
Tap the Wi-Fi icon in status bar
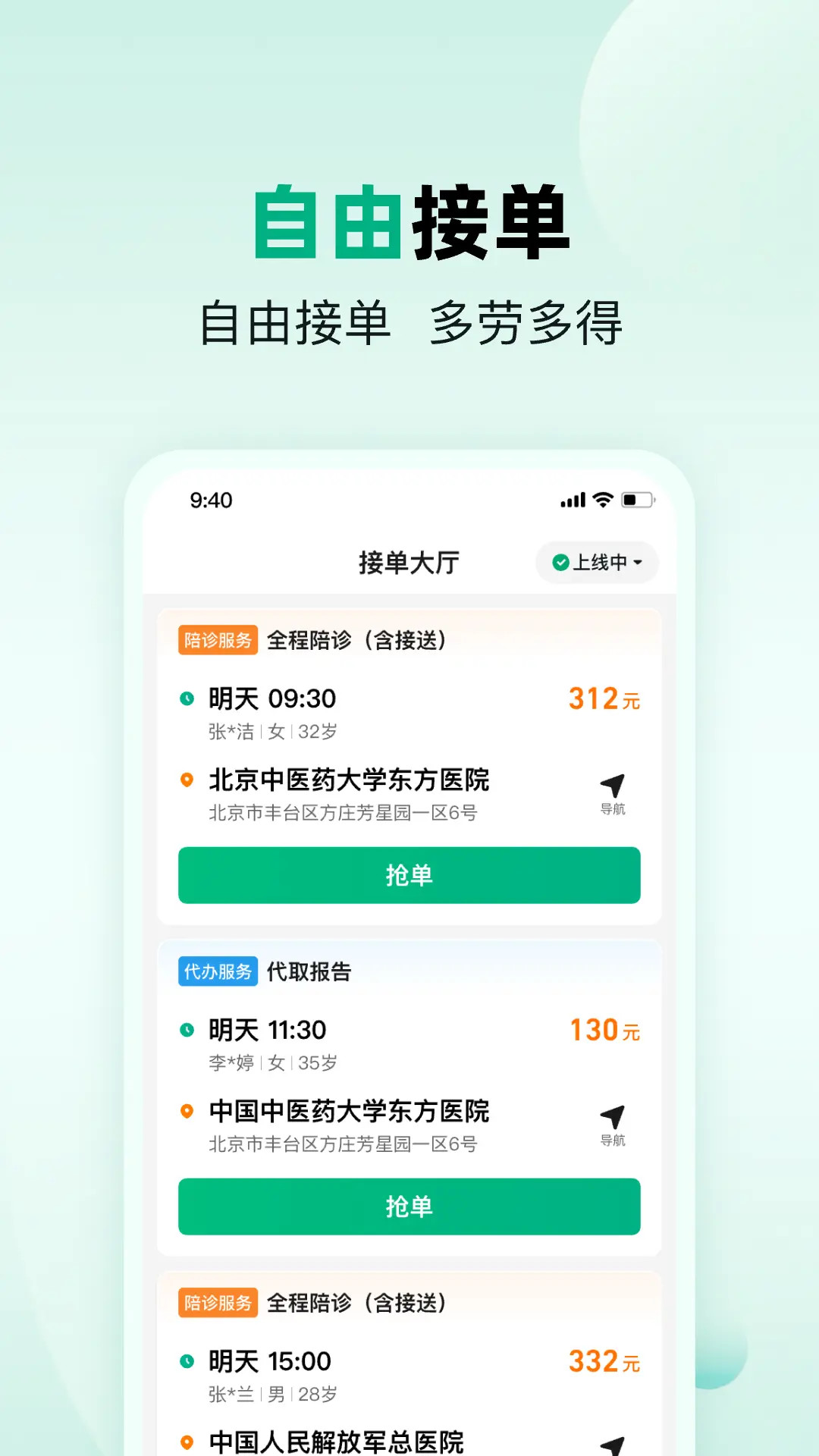tap(601, 500)
